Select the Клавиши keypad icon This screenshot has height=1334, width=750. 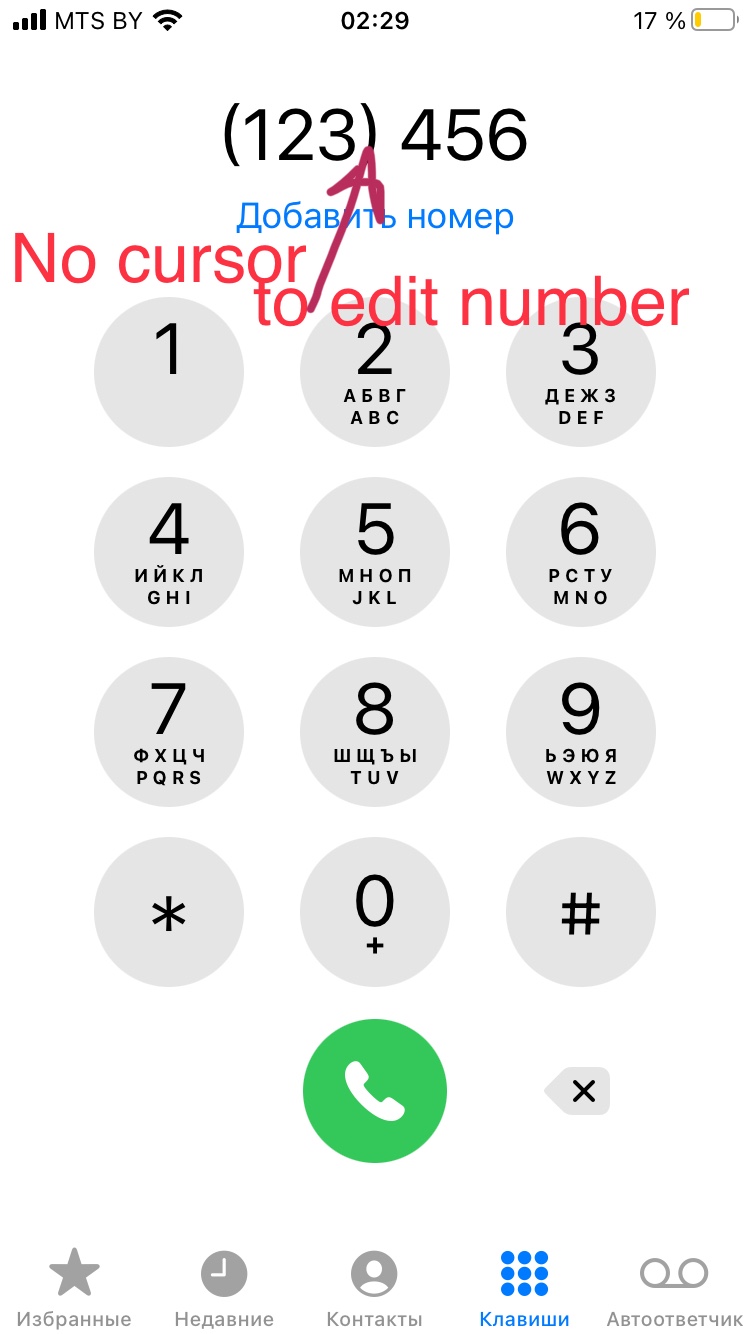coord(524,1271)
